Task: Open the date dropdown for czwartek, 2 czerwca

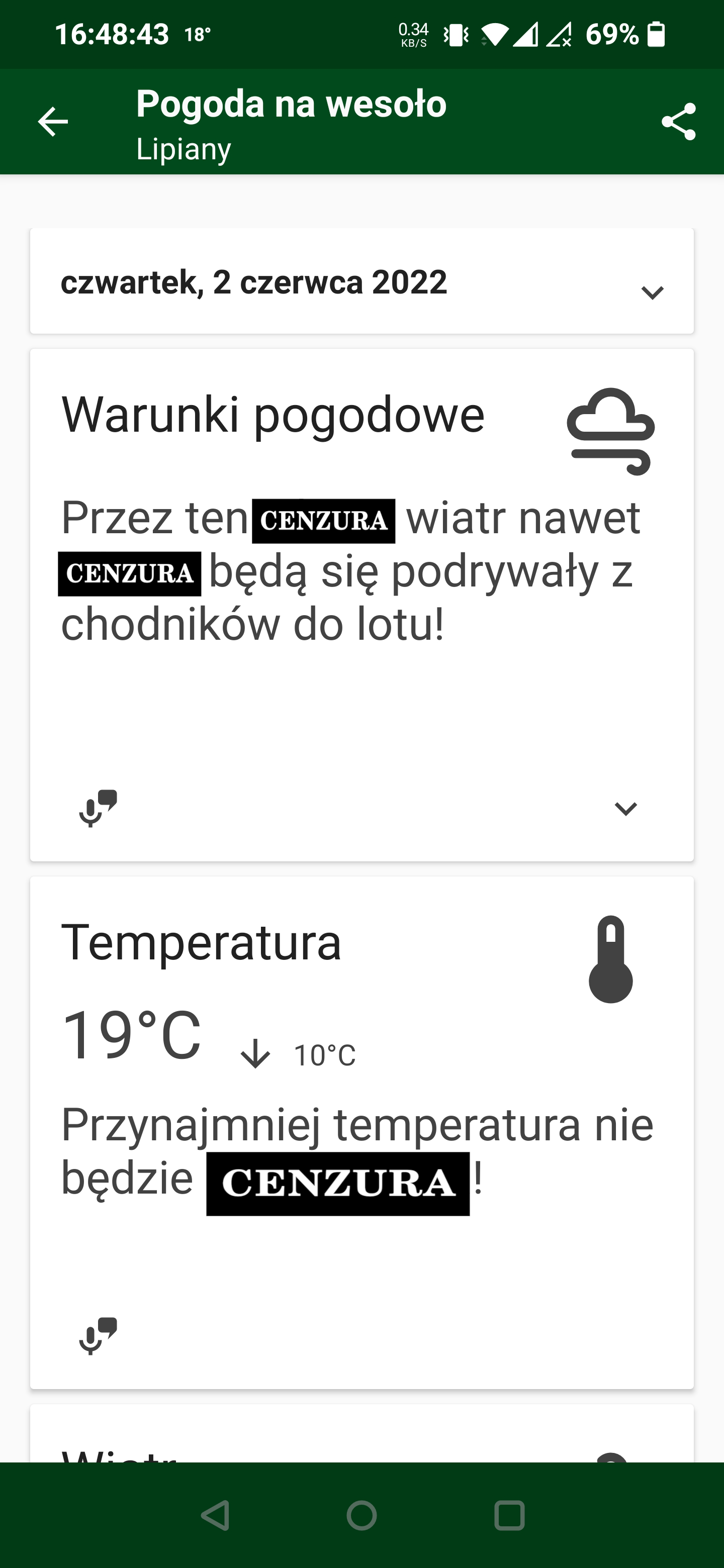Action: 652,293
